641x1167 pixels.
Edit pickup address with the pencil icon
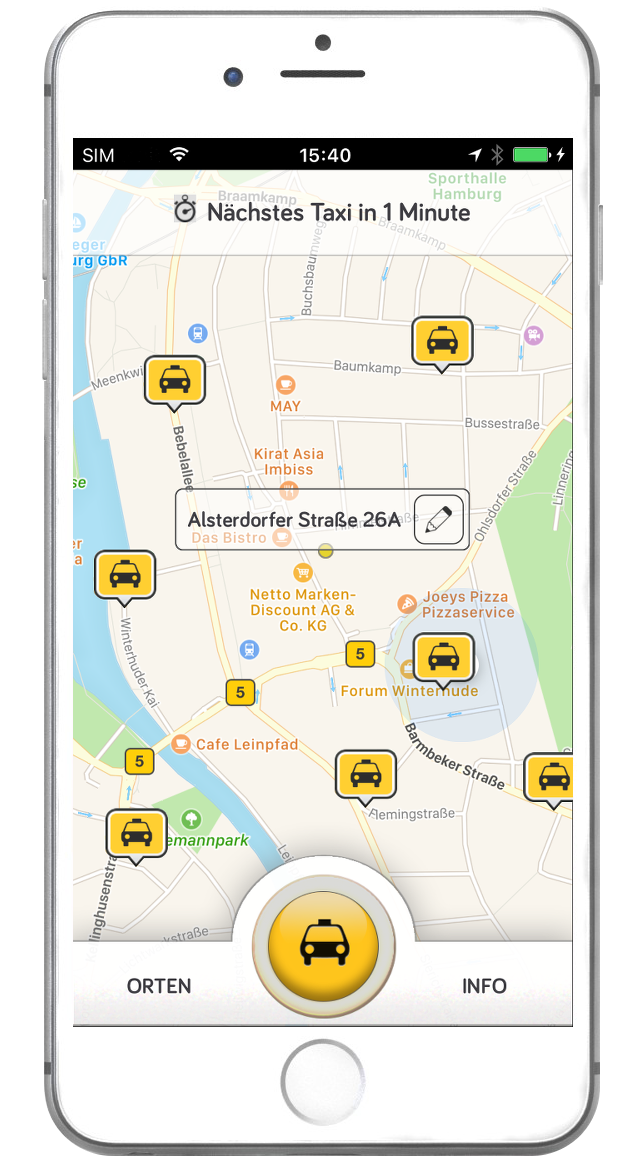[439, 520]
